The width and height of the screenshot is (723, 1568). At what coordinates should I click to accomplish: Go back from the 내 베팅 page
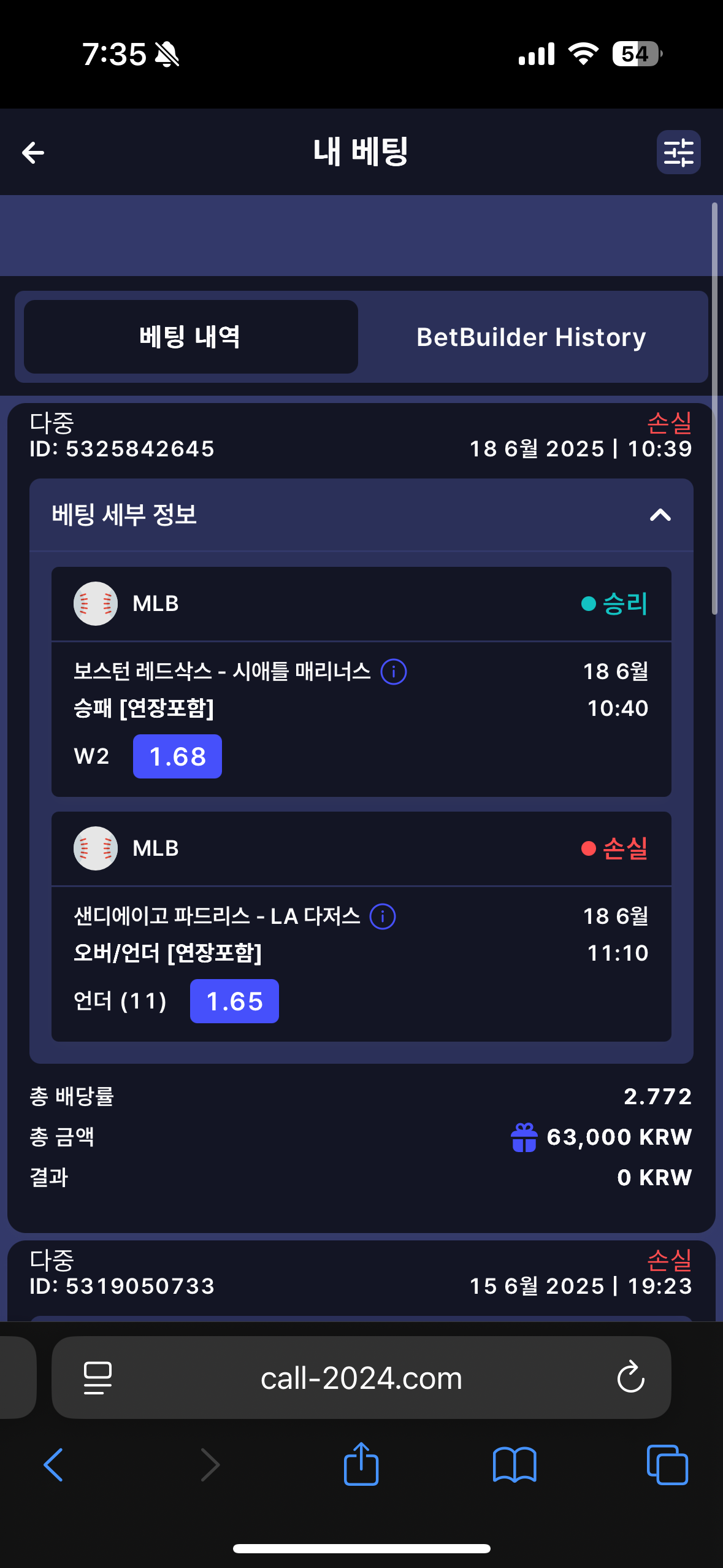coord(33,152)
